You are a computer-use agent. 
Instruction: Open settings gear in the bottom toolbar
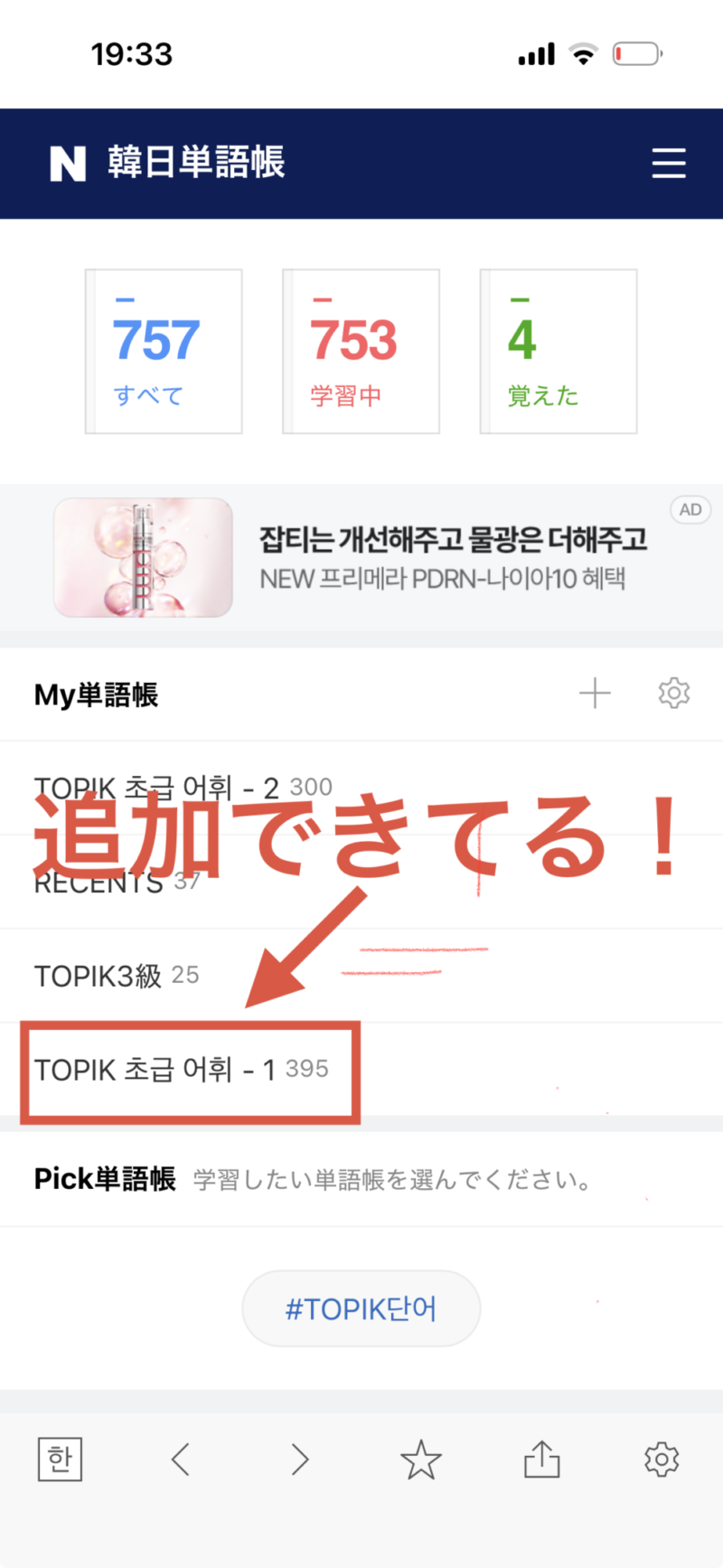[662, 1459]
